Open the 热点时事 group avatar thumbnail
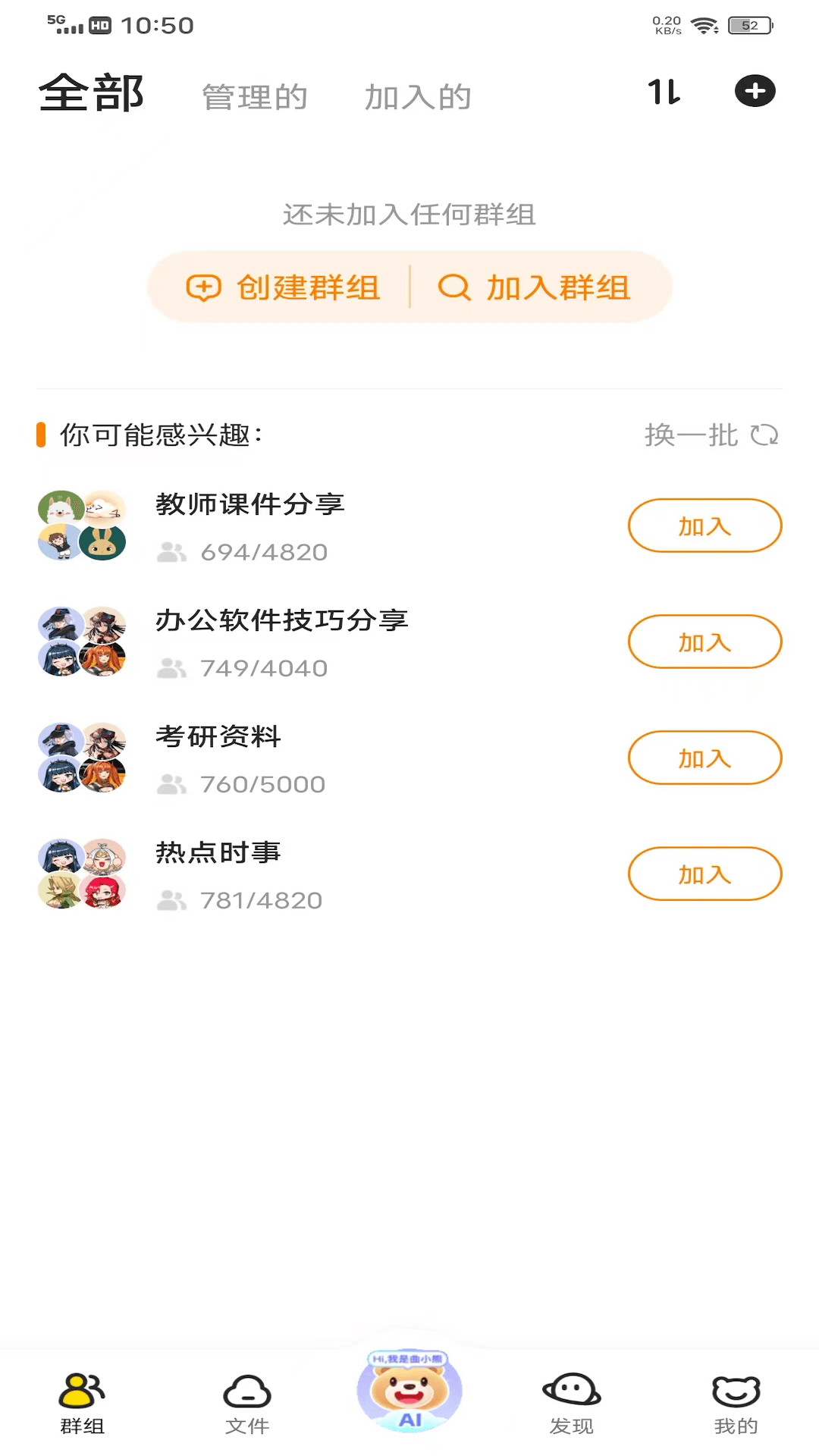This screenshot has width=819, height=1456. coord(82,872)
